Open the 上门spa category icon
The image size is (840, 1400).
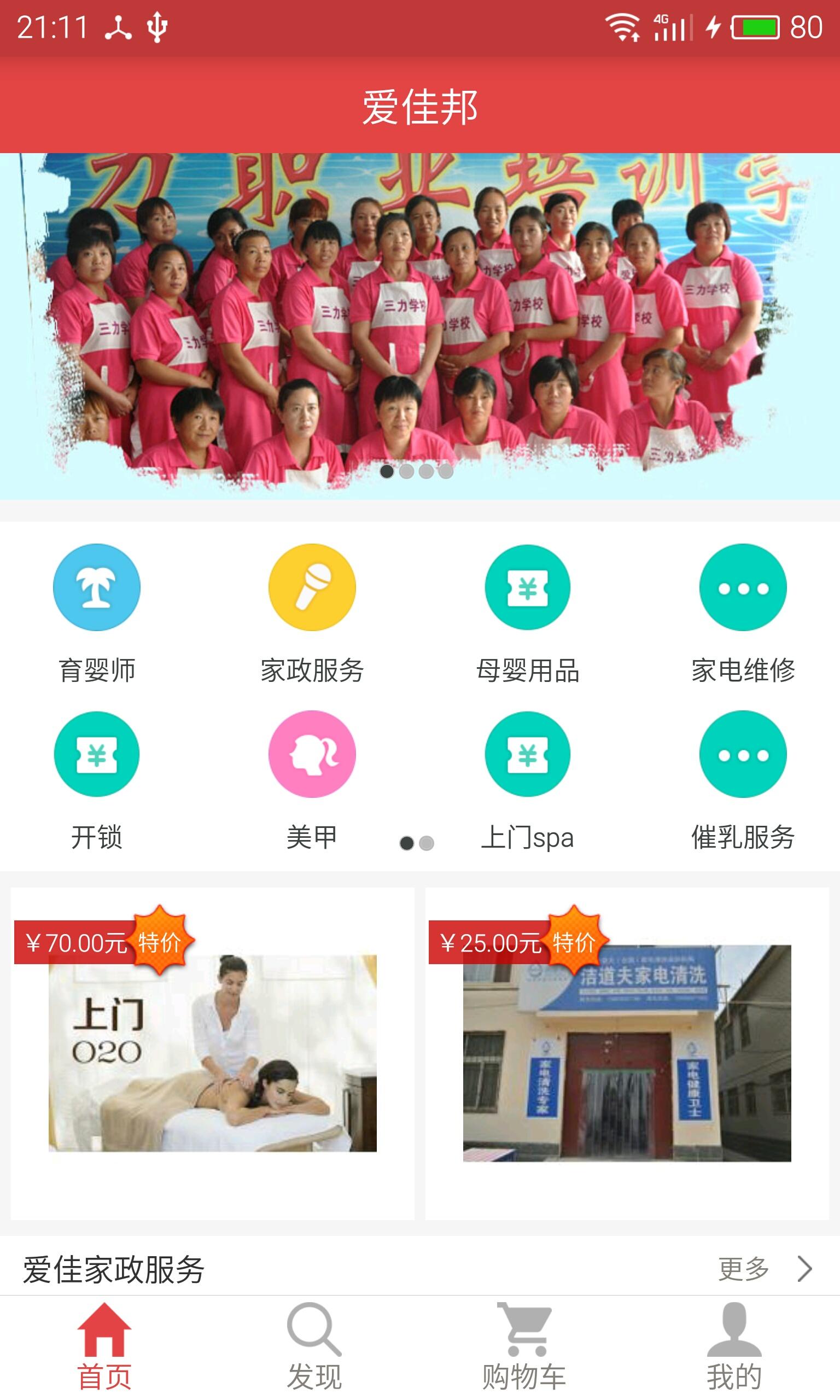coord(528,755)
